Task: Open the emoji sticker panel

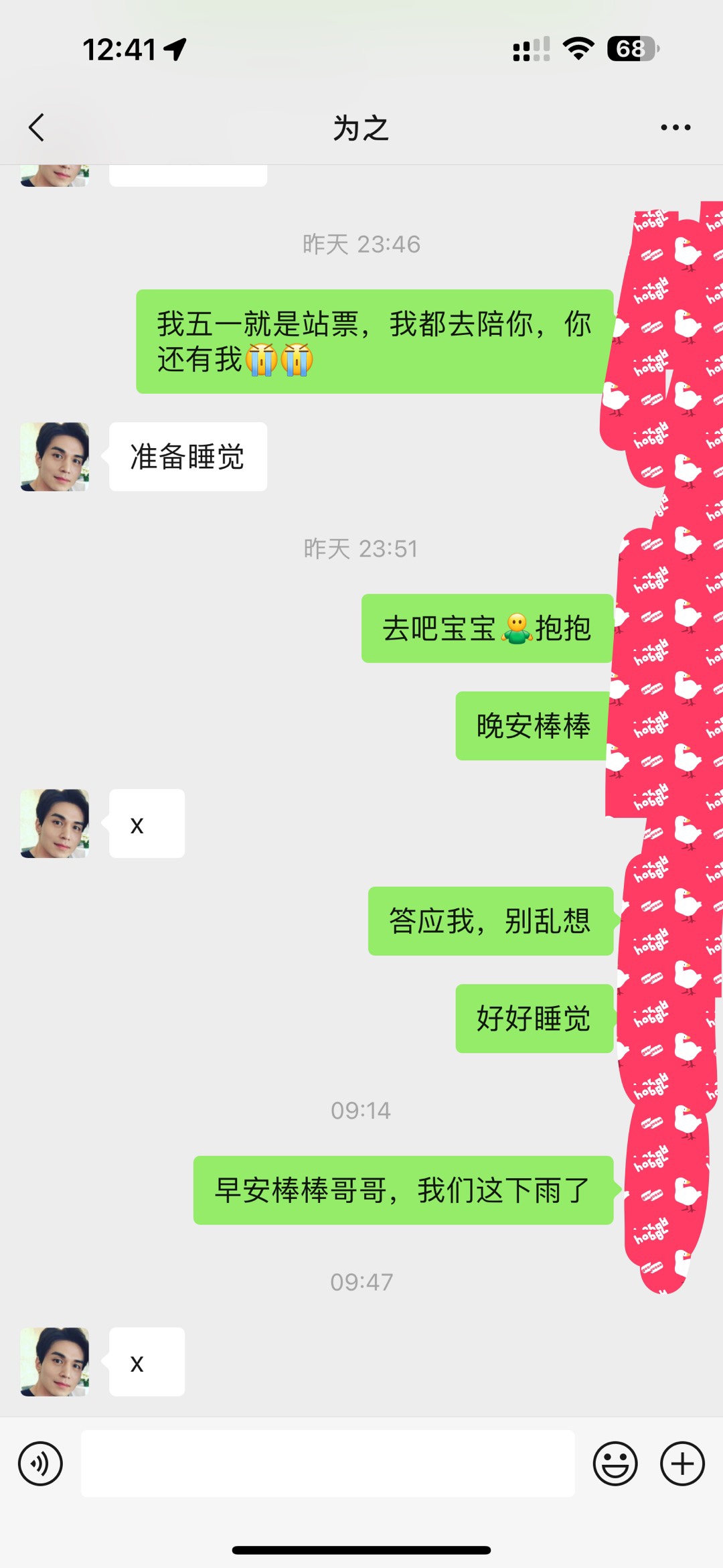Action: pyautogui.click(x=615, y=1464)
